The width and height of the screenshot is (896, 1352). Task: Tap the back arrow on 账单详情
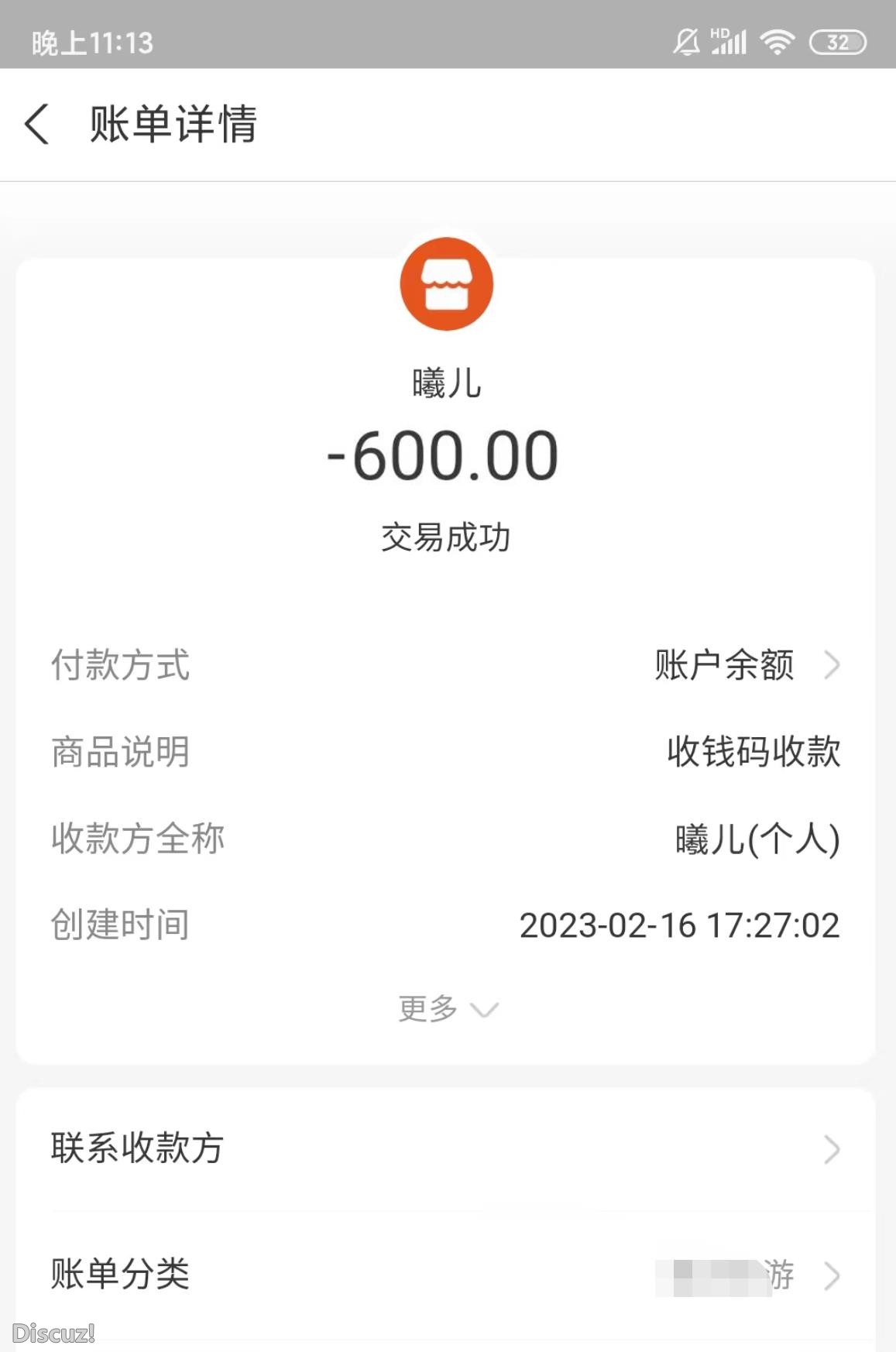tap(36, 125)
